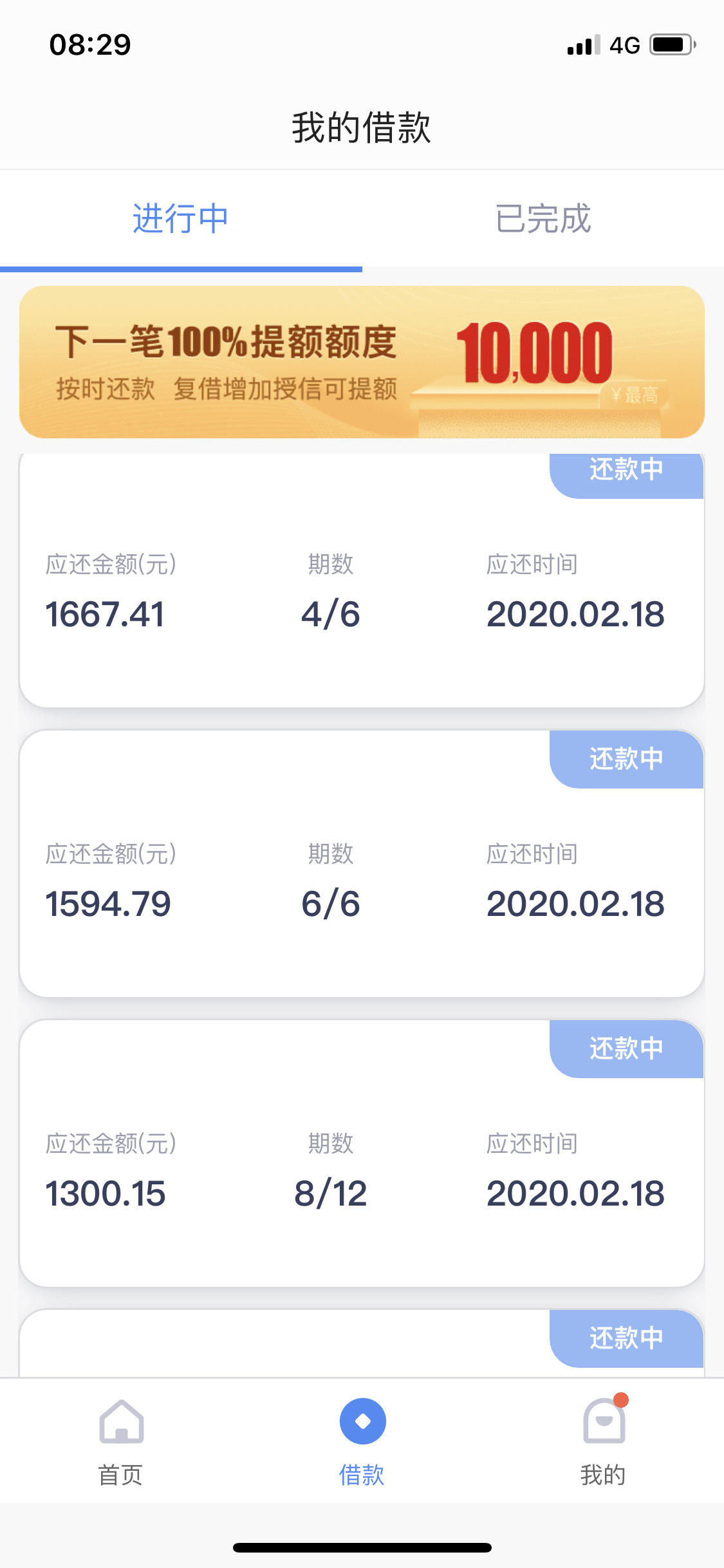Open the loan card with amount 1667.41
The height and width of the screenshot is (1568, 724).
362,581
